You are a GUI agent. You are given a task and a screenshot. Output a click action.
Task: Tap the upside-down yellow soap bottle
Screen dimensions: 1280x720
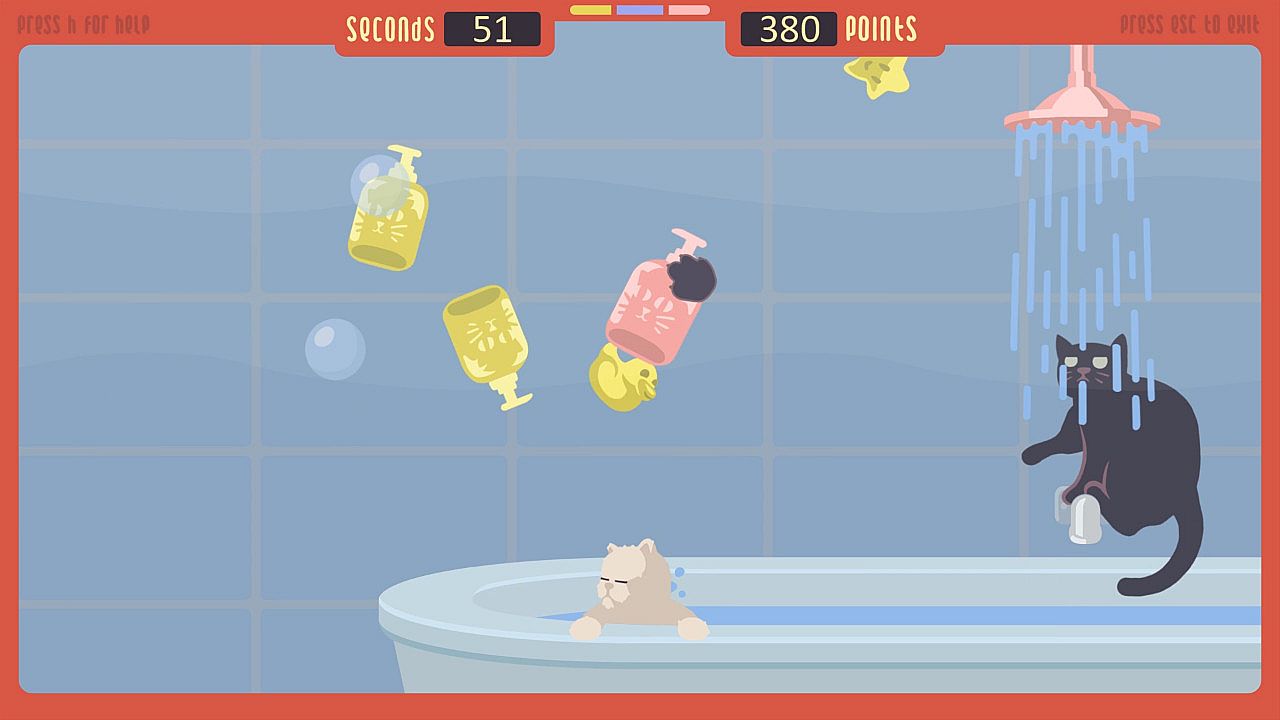pyautogui.click(x=487, y=338)
